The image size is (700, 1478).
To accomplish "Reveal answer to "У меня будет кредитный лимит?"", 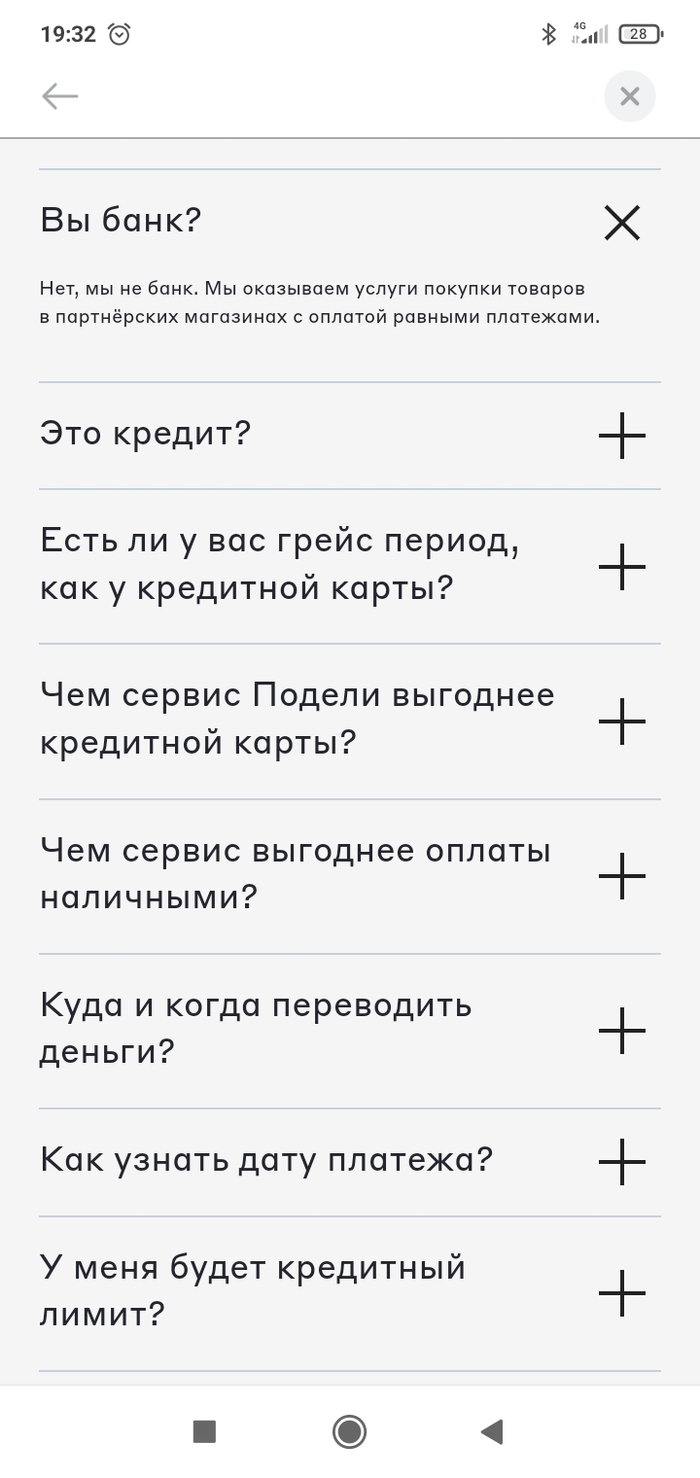I will (x=621, y=1293).
